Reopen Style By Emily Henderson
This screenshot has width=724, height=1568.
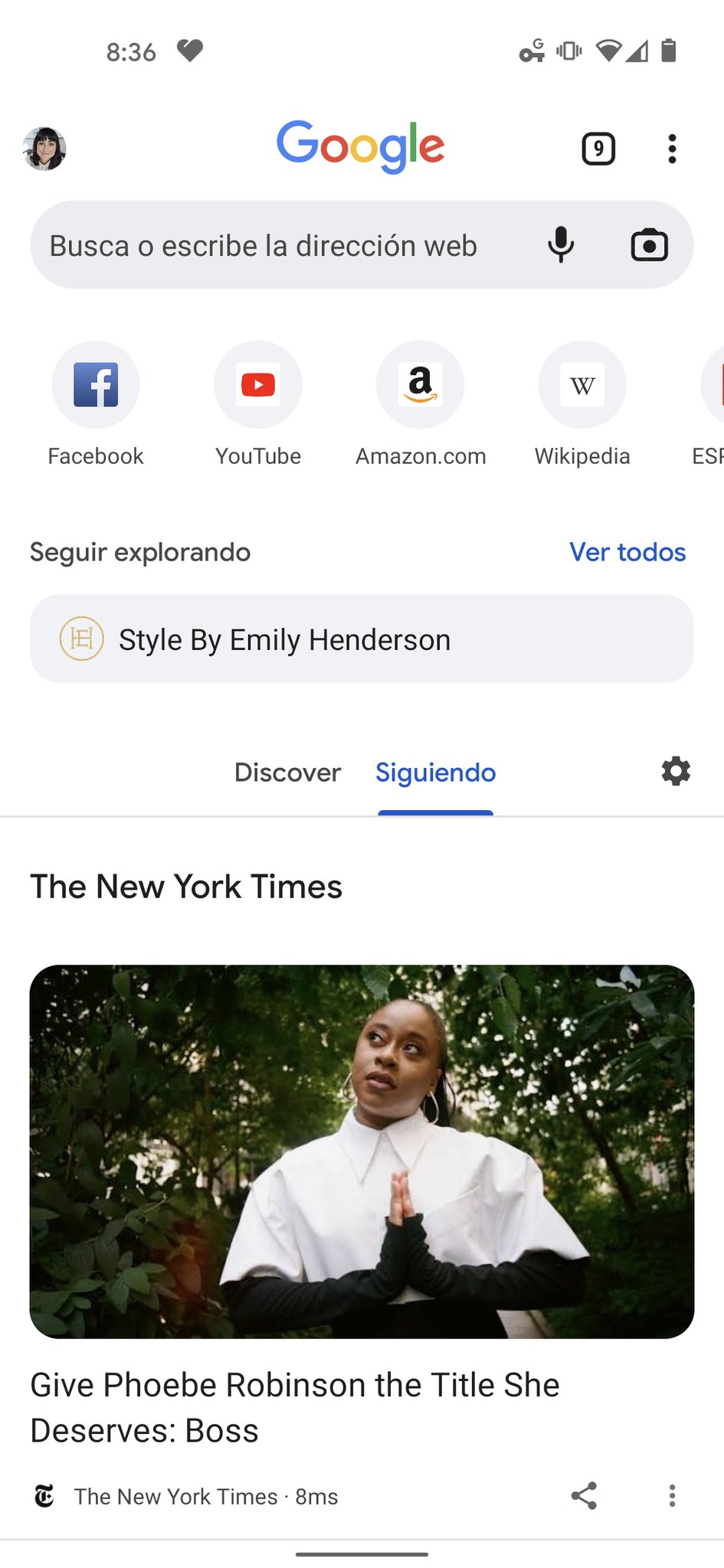click(362, 639)
